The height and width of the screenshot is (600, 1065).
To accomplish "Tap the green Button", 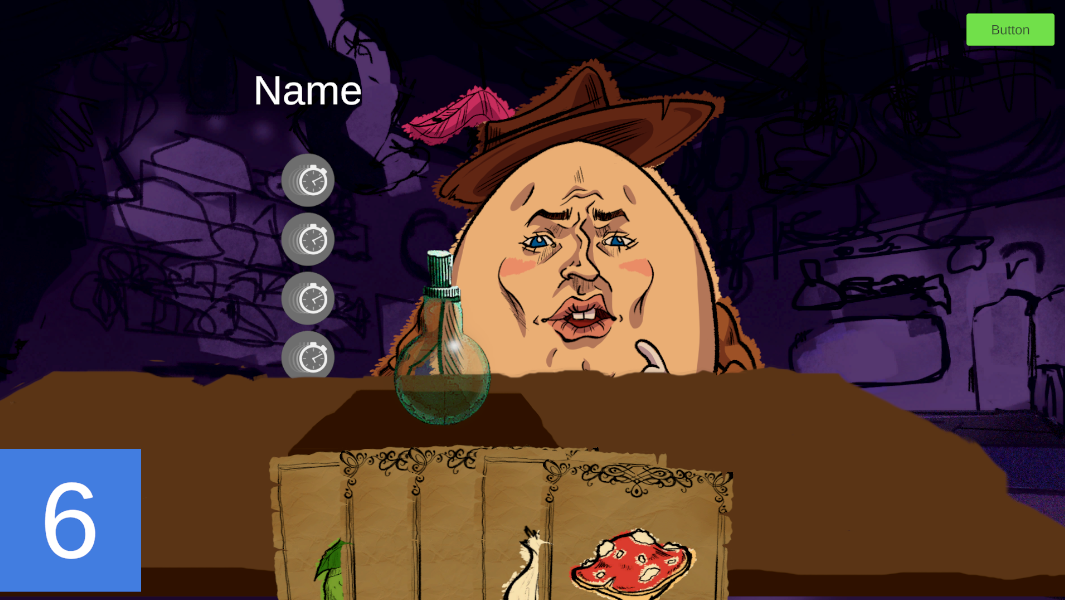I will pos(1009,30).
